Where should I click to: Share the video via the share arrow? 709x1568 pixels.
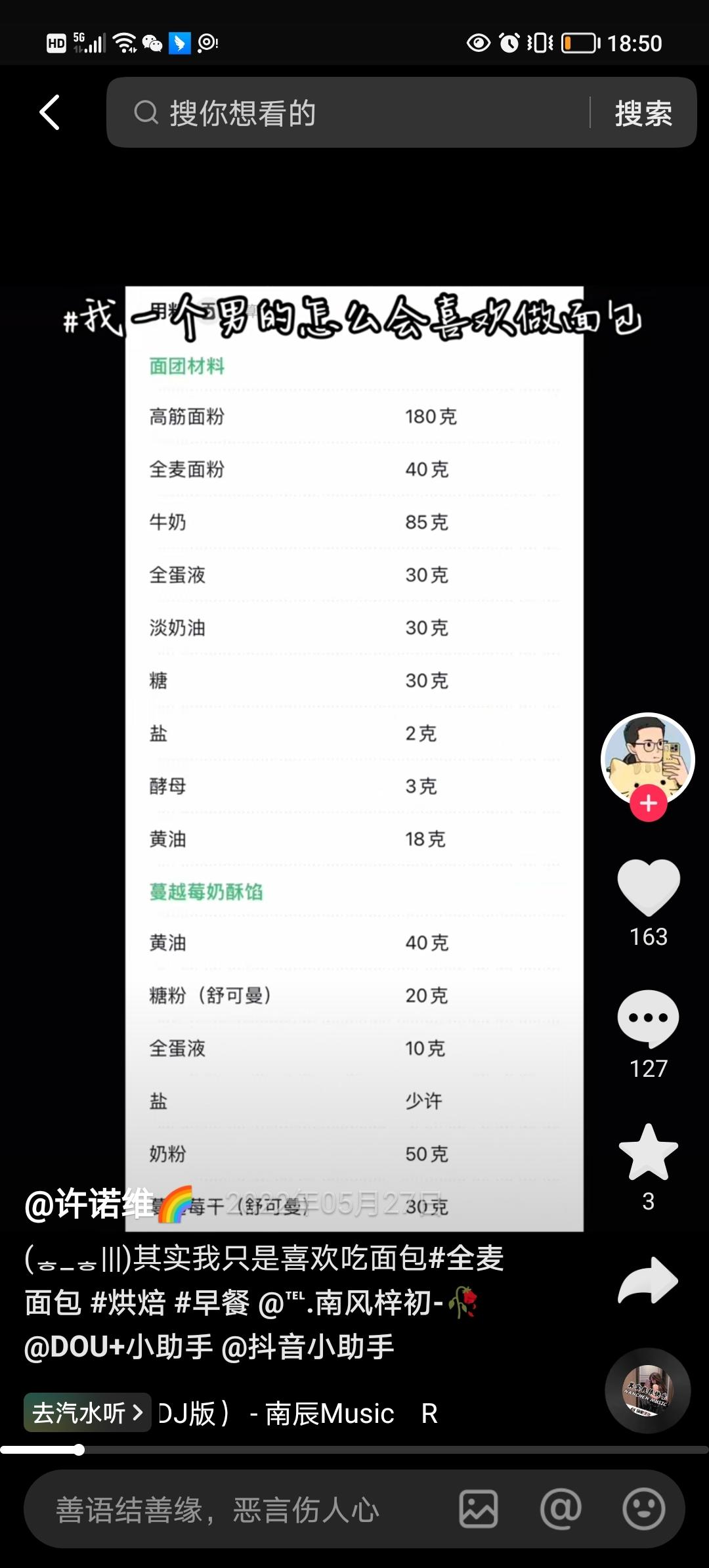click(x=649, y=1280)
